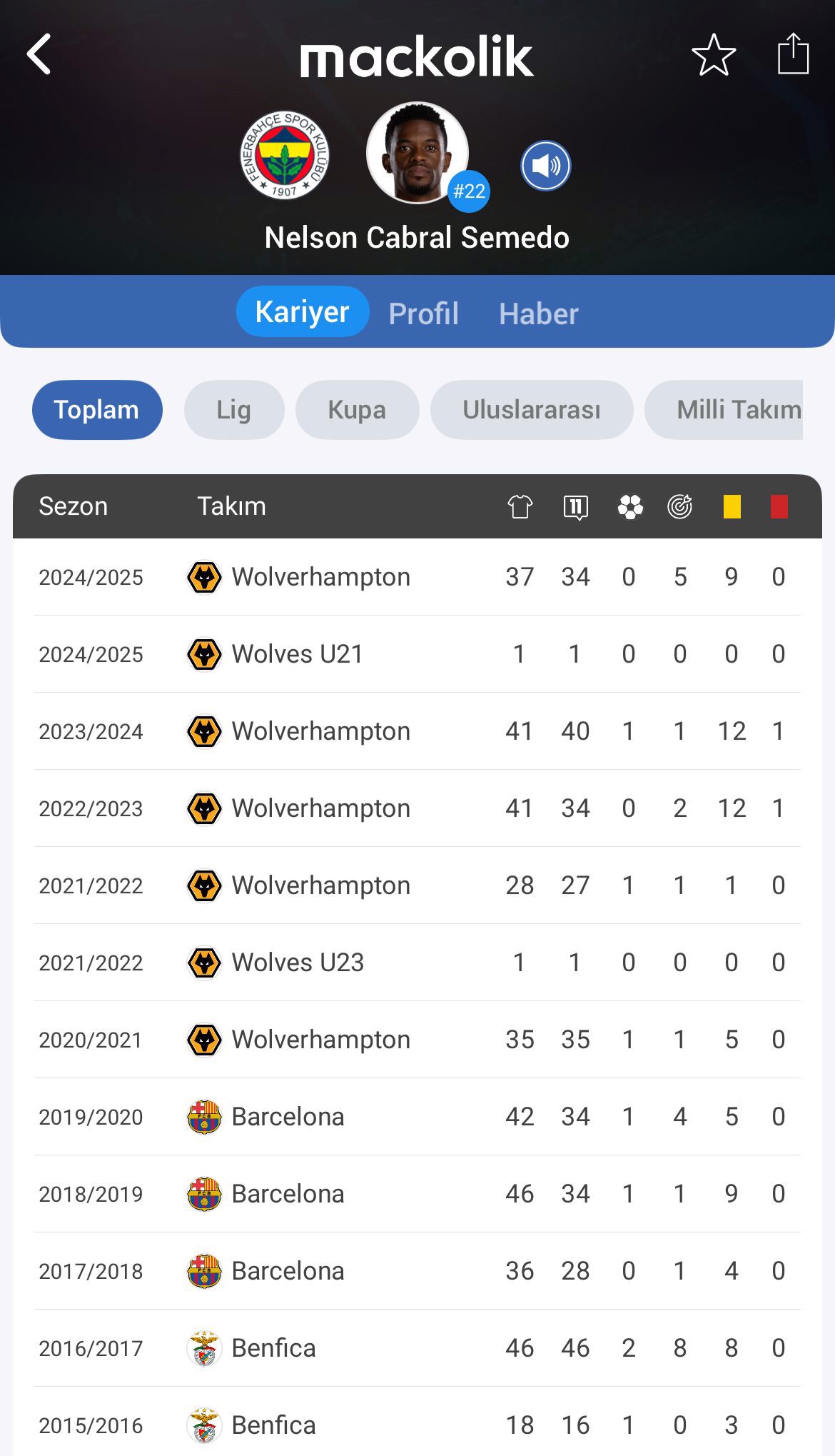Image resolution: width=835 pixels, height=1456 pixels.
Task: Select the Kariyer tab
Action: click(x=303, y=312)
